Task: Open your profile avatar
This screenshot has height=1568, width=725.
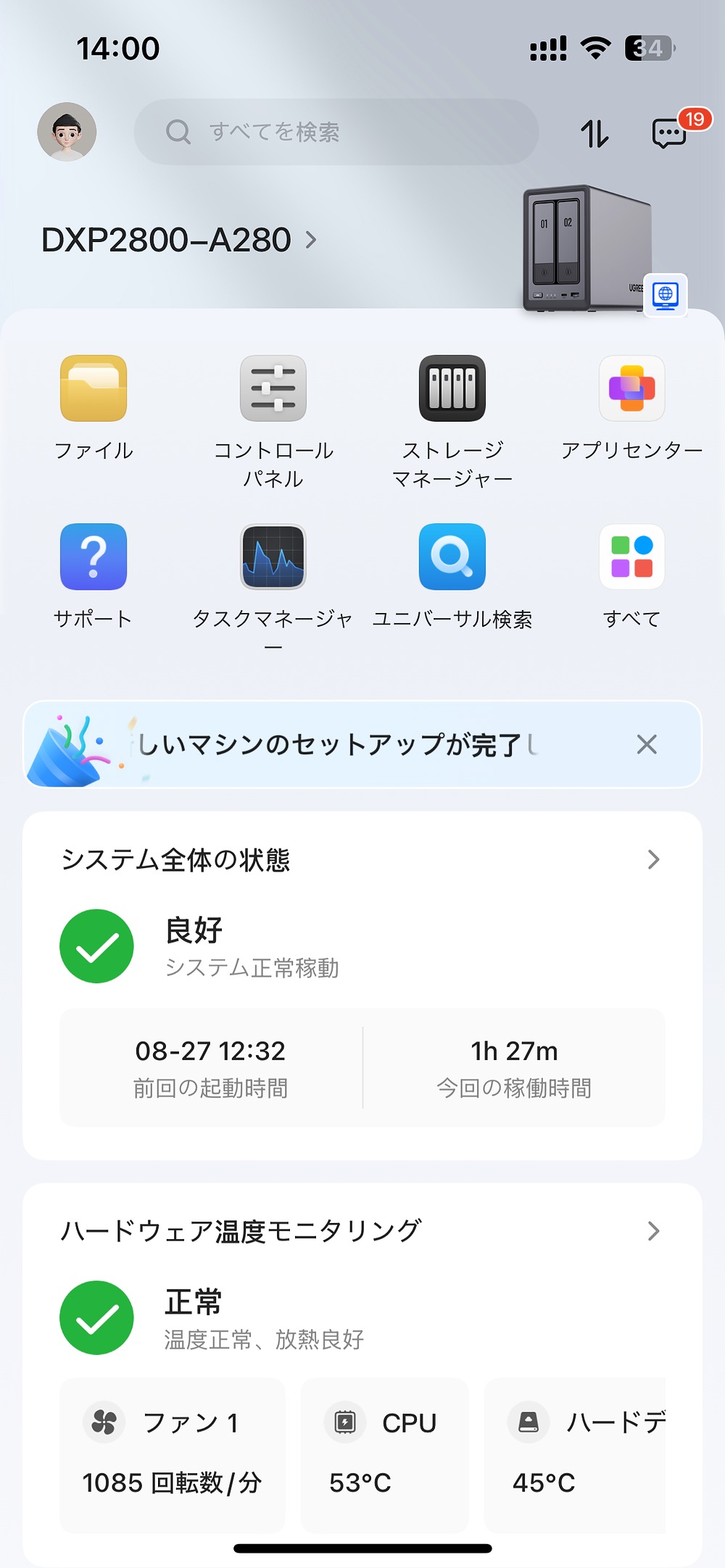Action: [x=67, y=132]
